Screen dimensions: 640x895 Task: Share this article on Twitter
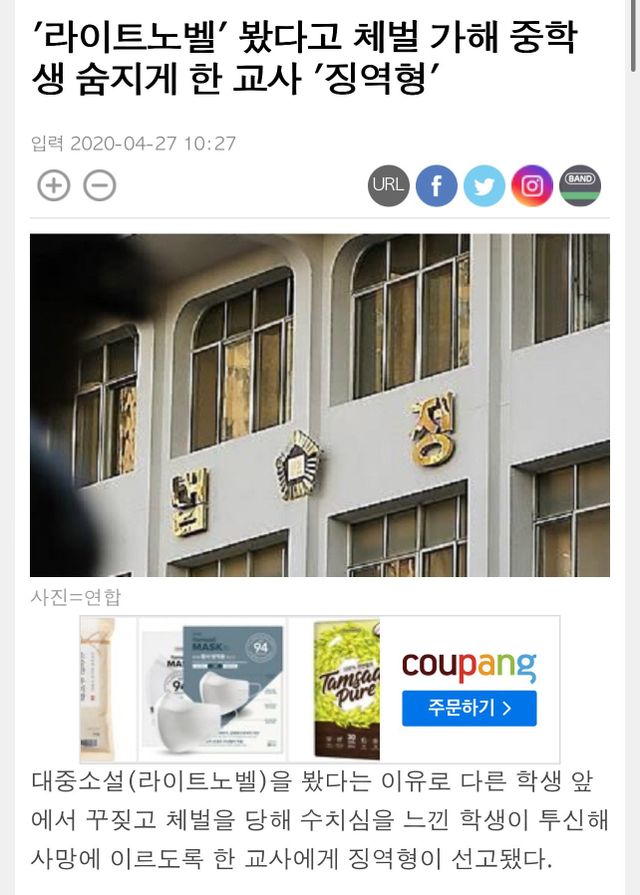(x=484, y=185)
